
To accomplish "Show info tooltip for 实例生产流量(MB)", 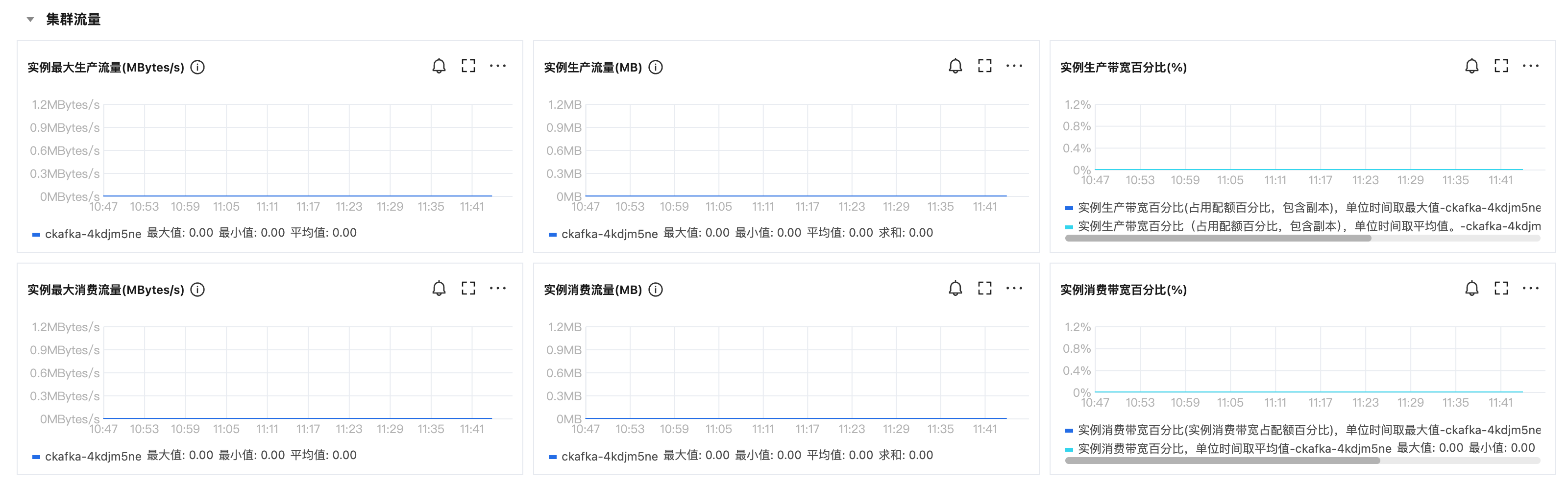I will 656,68.
